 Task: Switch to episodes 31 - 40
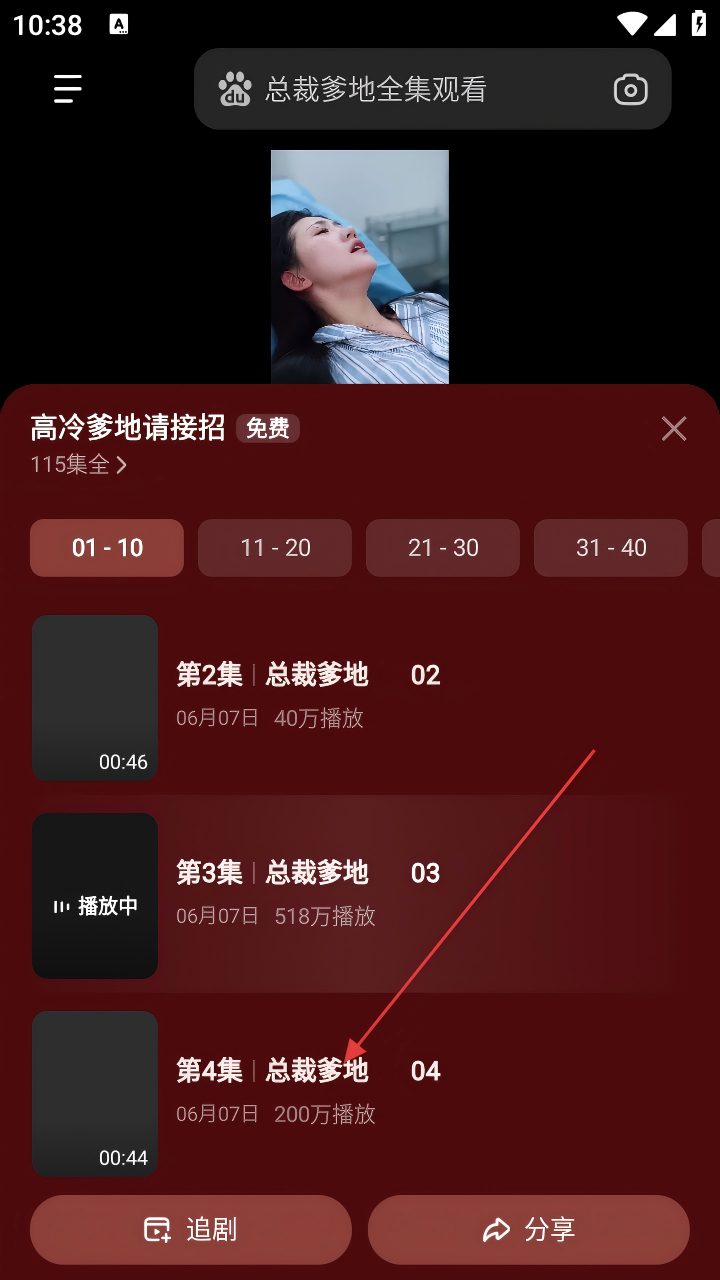(611, 548)
